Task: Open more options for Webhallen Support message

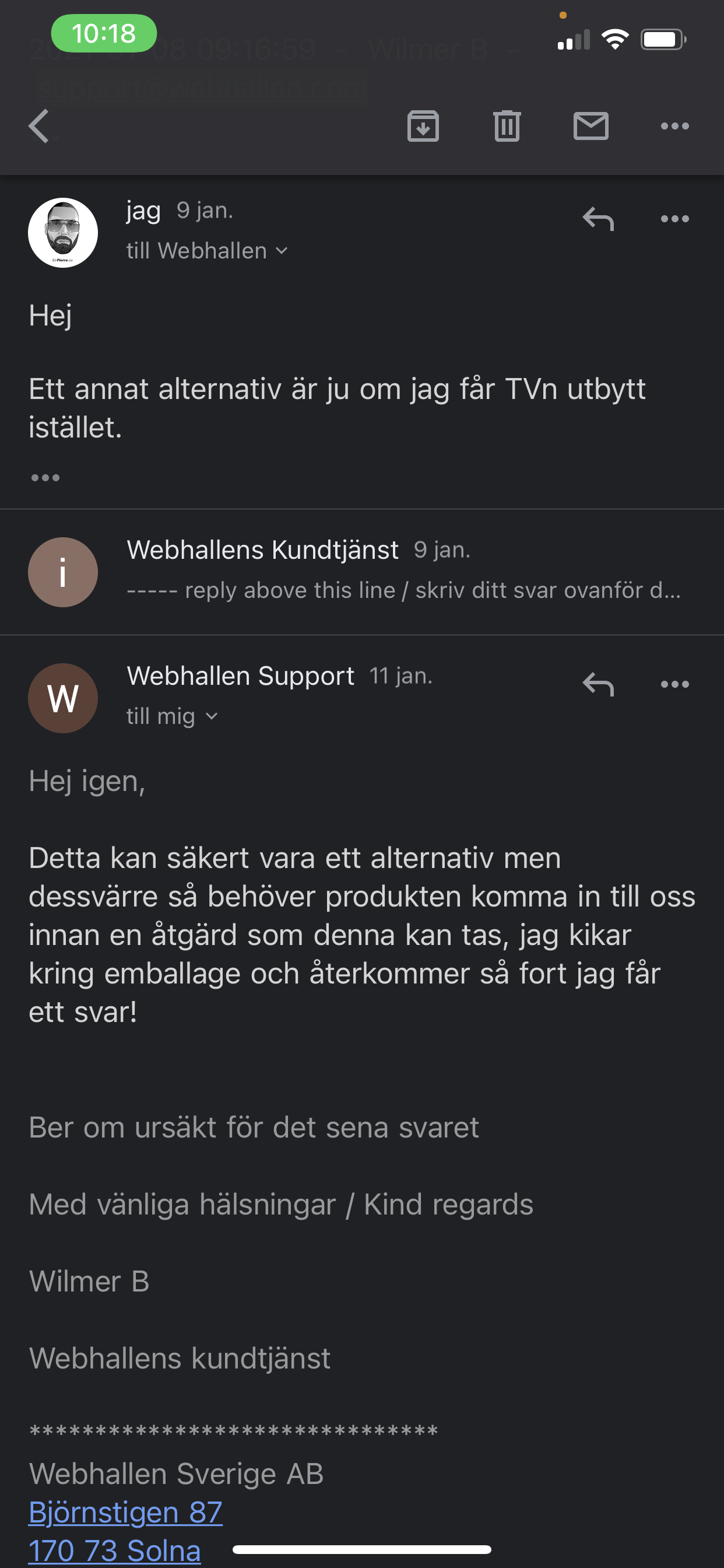Action: tap(674, 684)
